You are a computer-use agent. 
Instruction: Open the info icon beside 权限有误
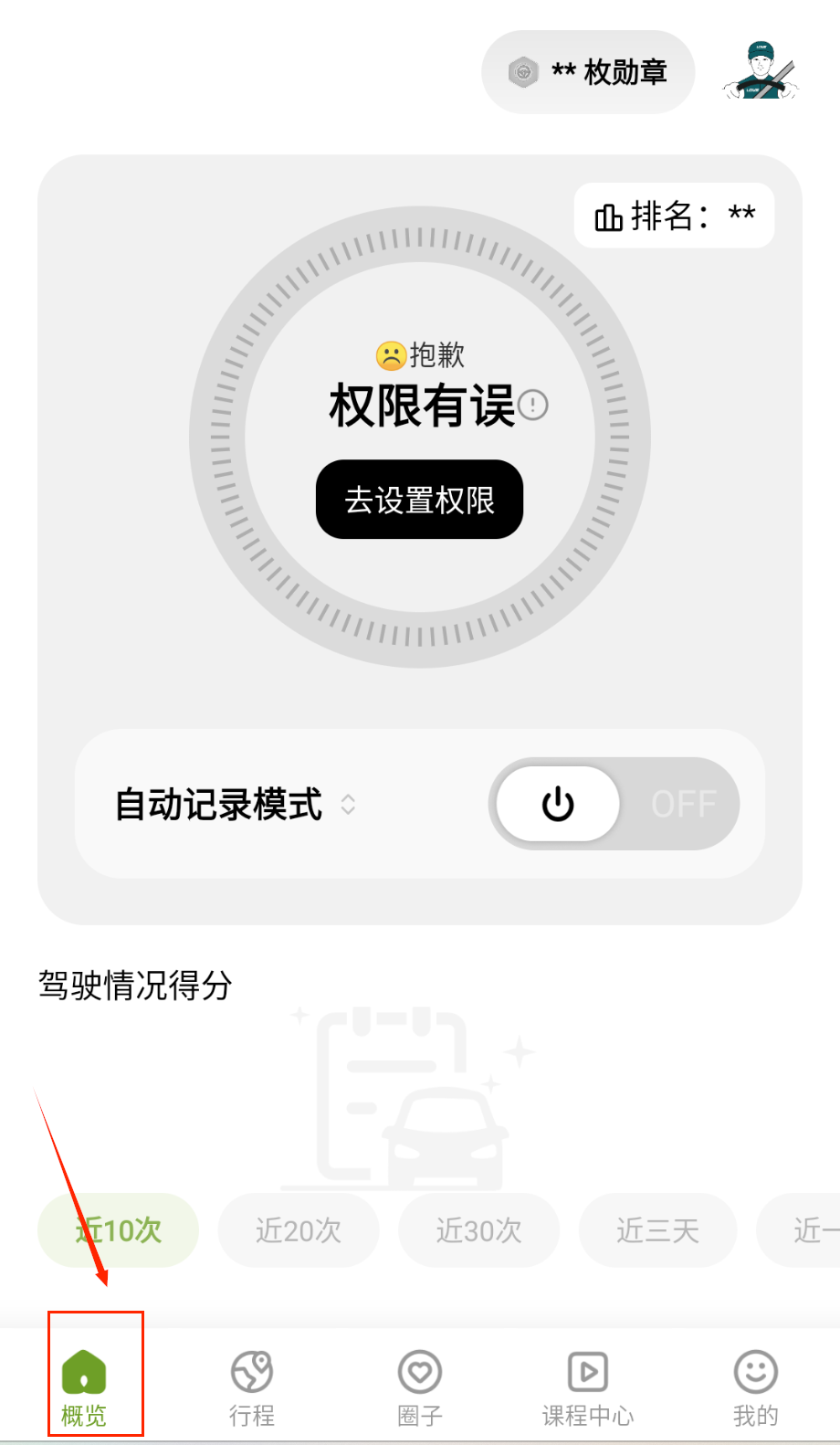click(533, 405)
